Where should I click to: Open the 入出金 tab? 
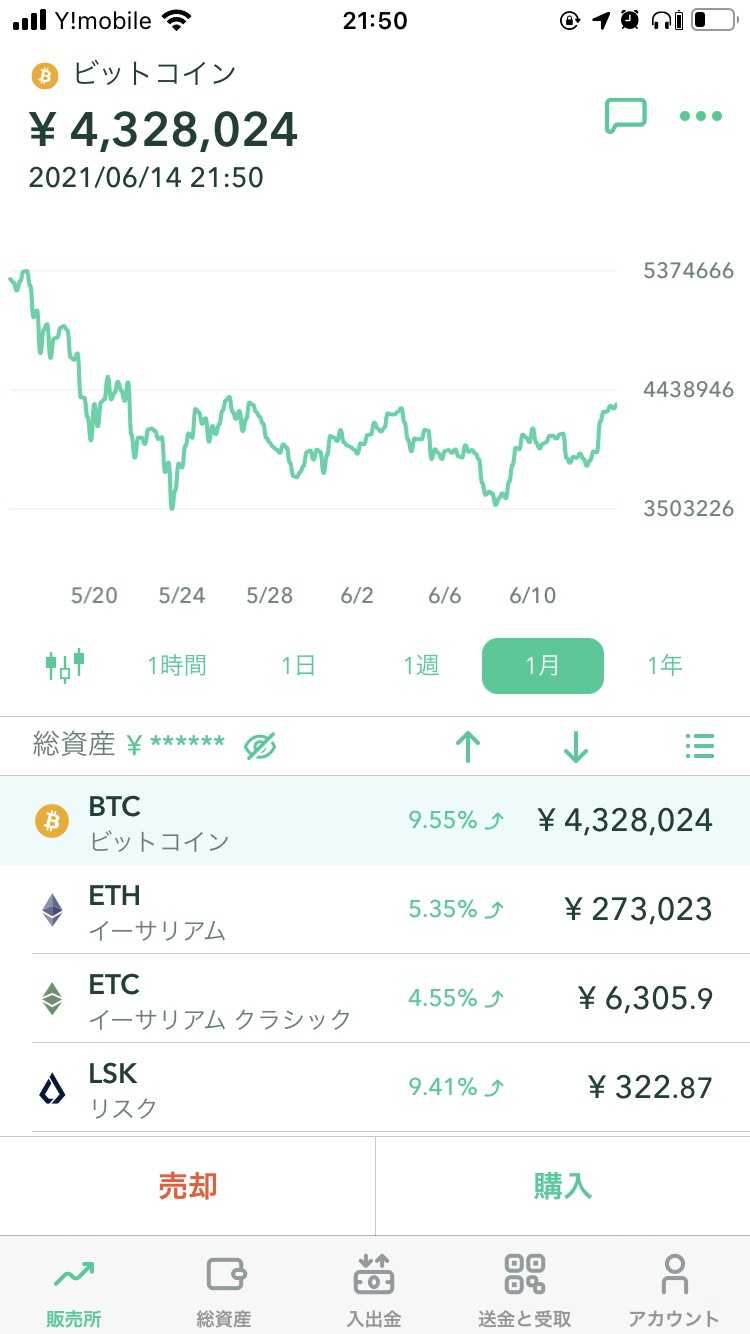pyautogui.click(x=374, y=1290)
